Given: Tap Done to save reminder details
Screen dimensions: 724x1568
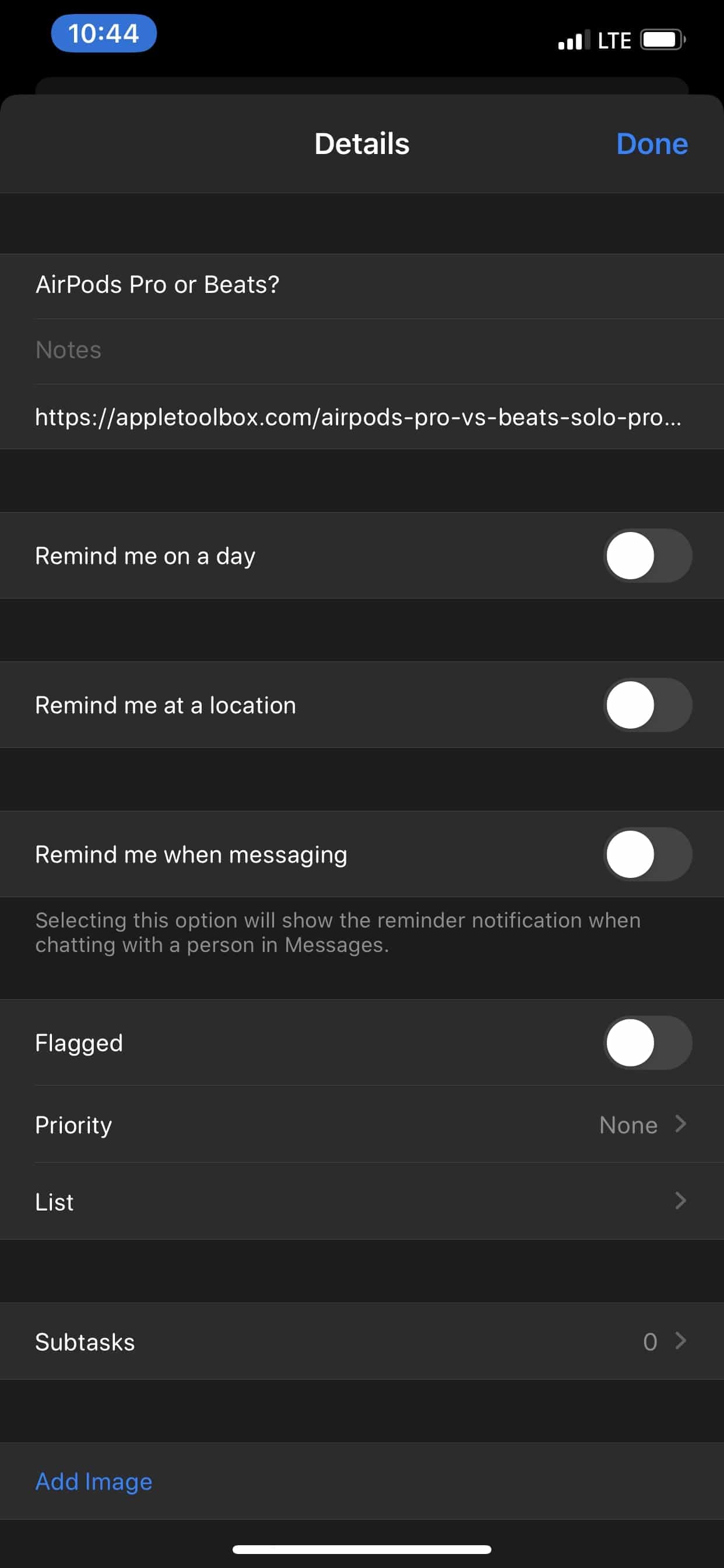Looking at the screenshot, I should click(652, 144).
